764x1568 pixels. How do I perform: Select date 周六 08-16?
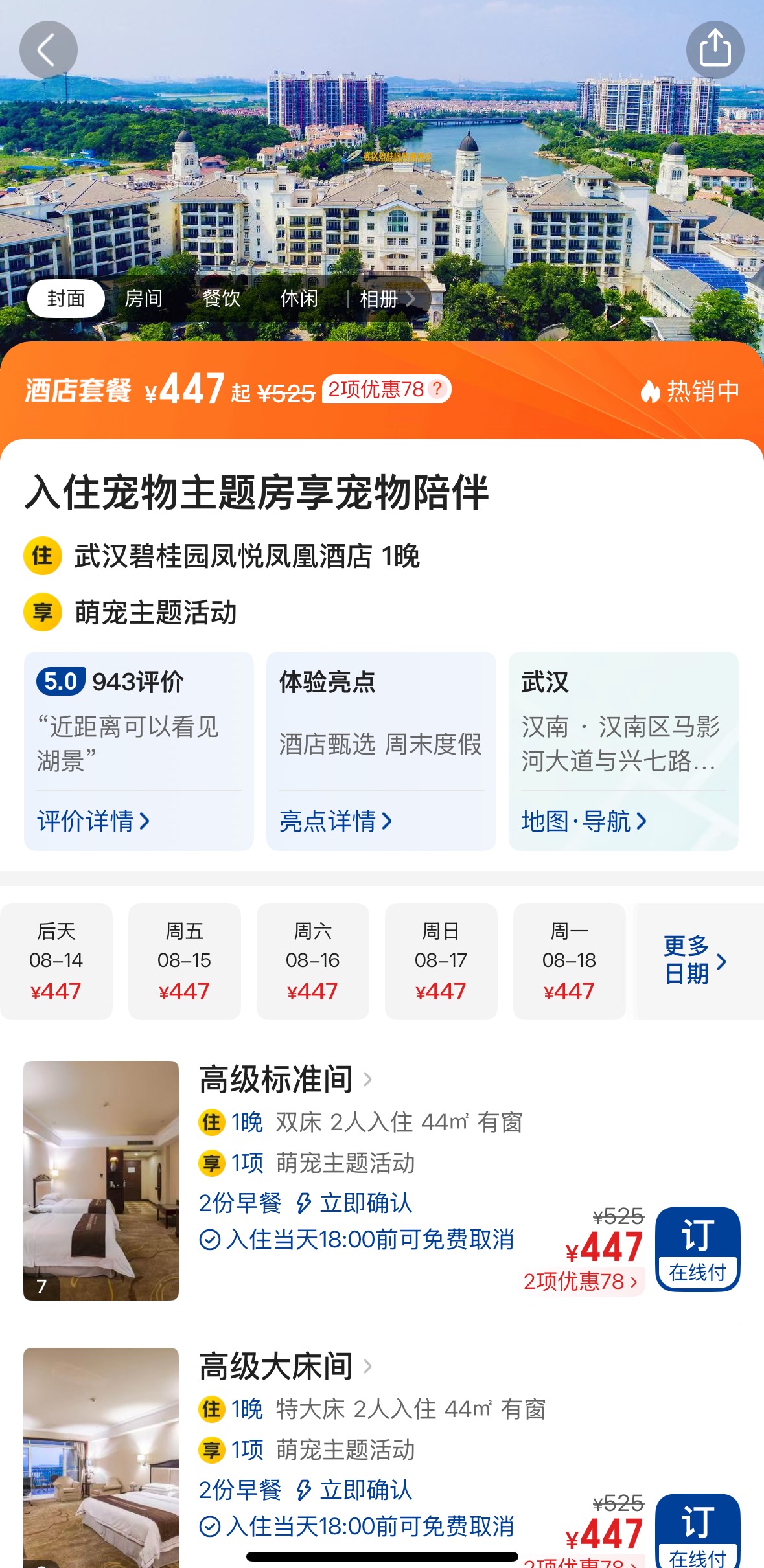click(312, 961)
